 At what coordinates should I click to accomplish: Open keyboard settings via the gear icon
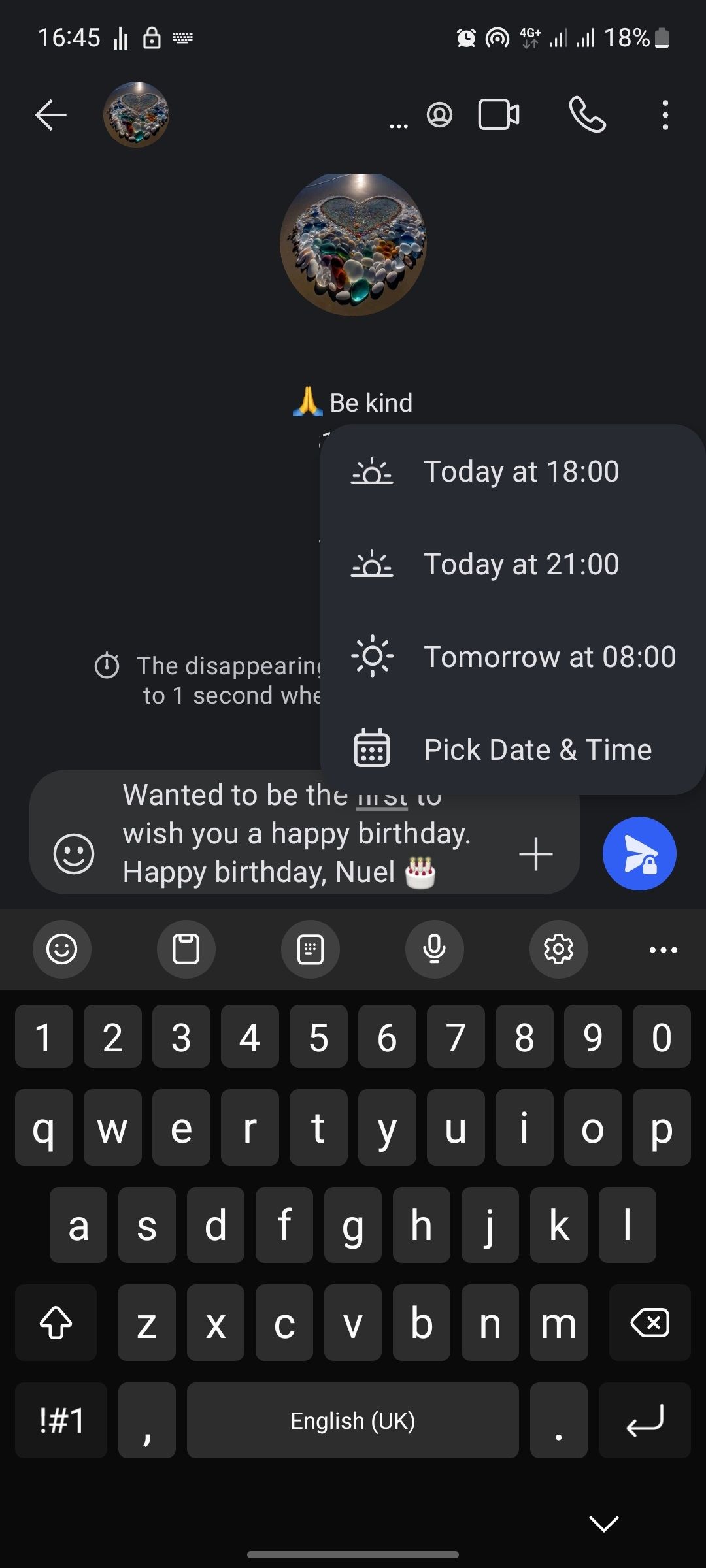click(558, 950)
